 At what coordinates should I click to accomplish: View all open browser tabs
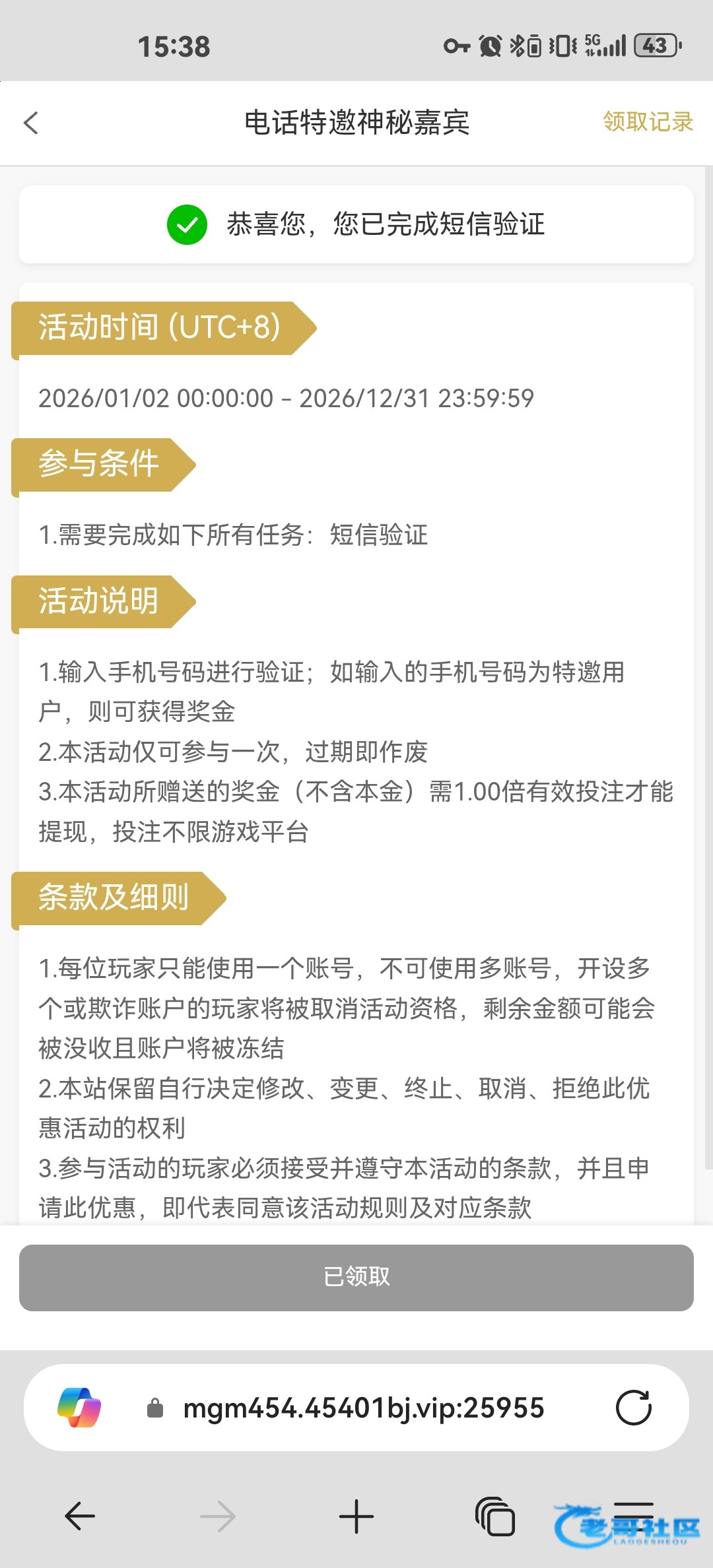pos(495,1516)
